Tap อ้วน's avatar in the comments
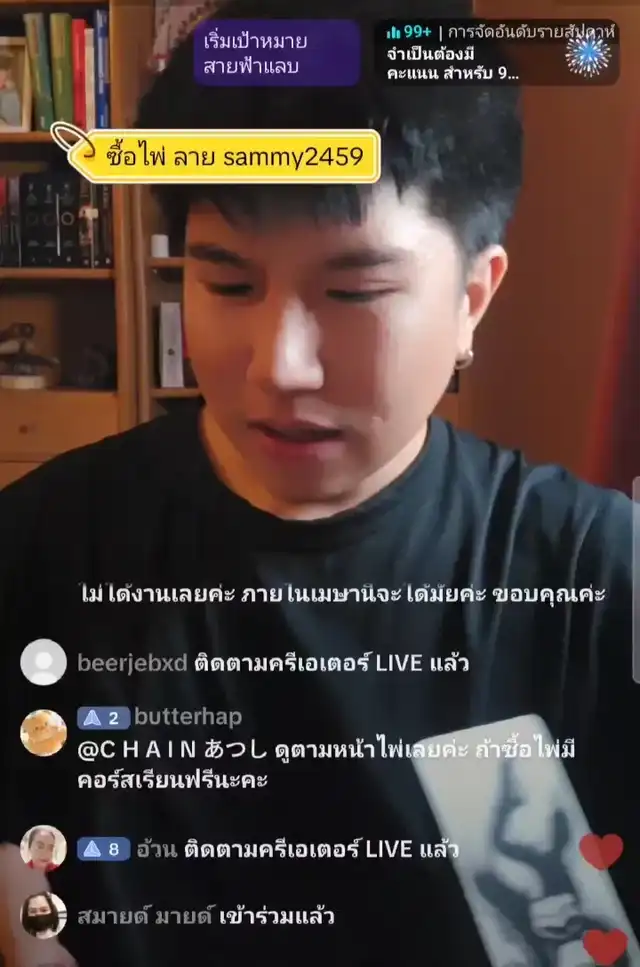The height and width of the screenshot is (967, 640). tap(44, 848)
